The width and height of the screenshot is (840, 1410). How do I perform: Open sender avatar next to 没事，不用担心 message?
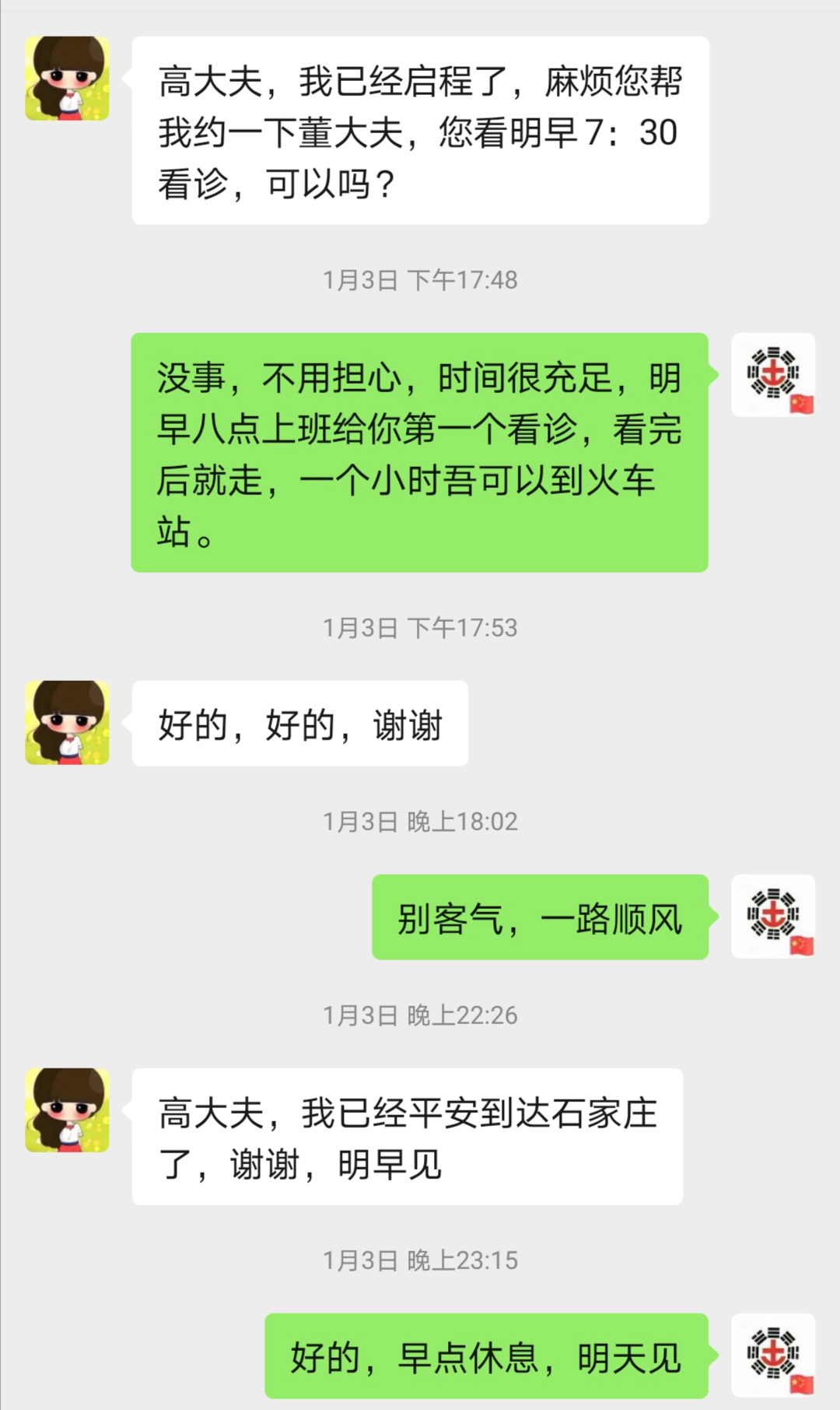coord(773,375)
